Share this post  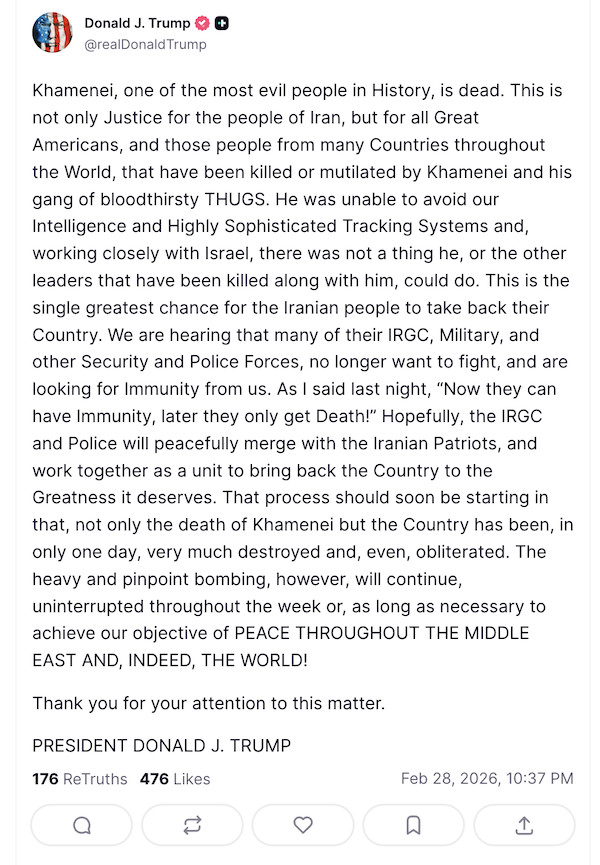pos(523,825)
